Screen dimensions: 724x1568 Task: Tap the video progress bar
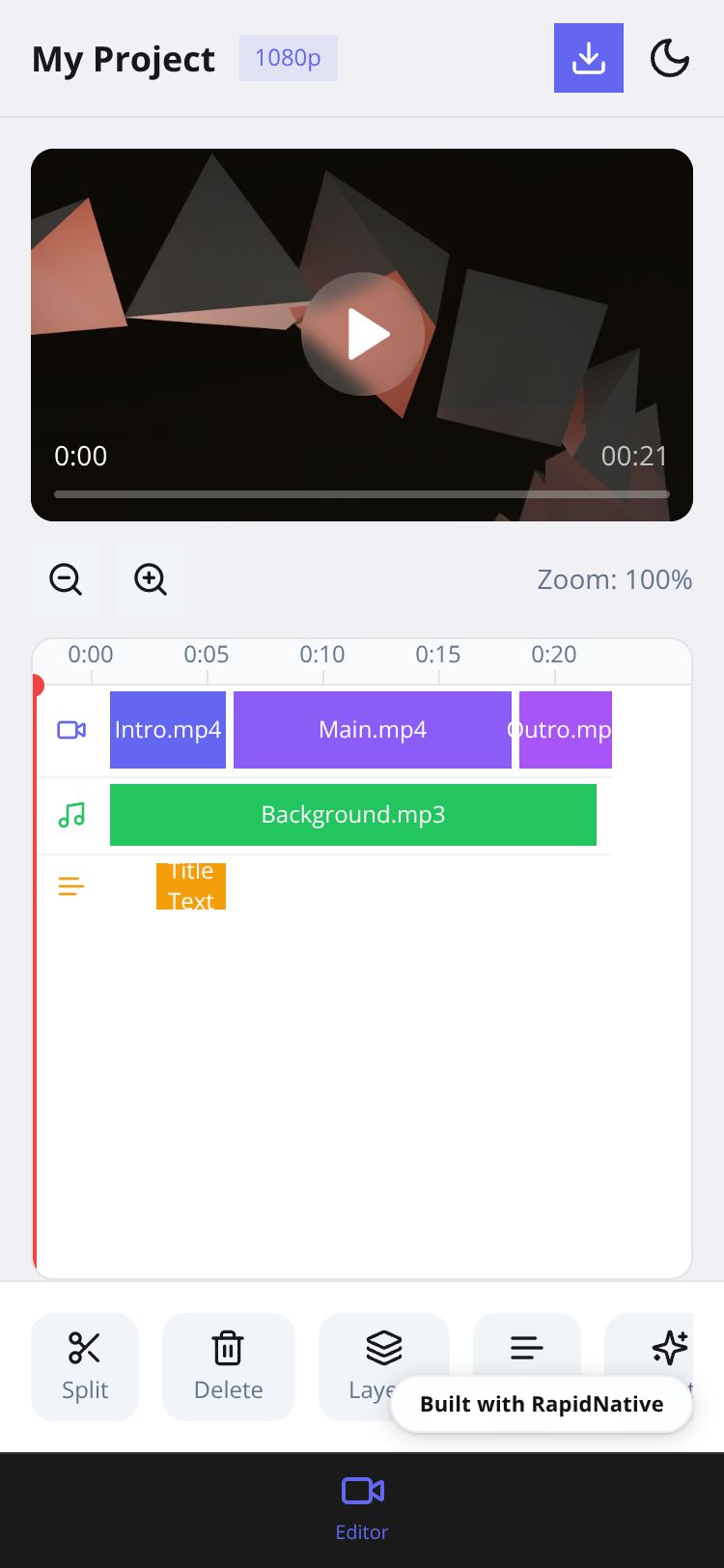(362, 494)
